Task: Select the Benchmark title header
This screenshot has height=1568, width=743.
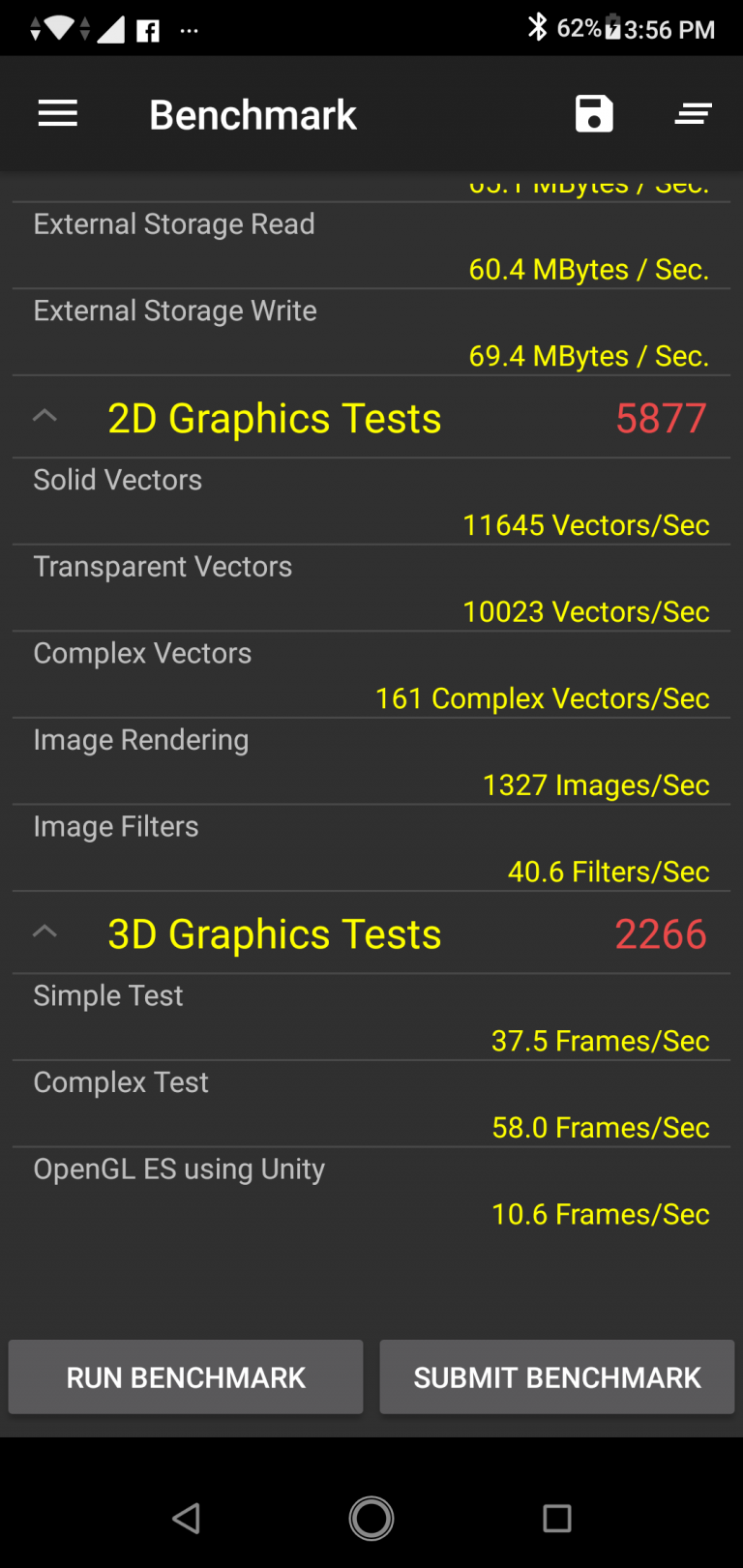Action: (x=252, y=113)
